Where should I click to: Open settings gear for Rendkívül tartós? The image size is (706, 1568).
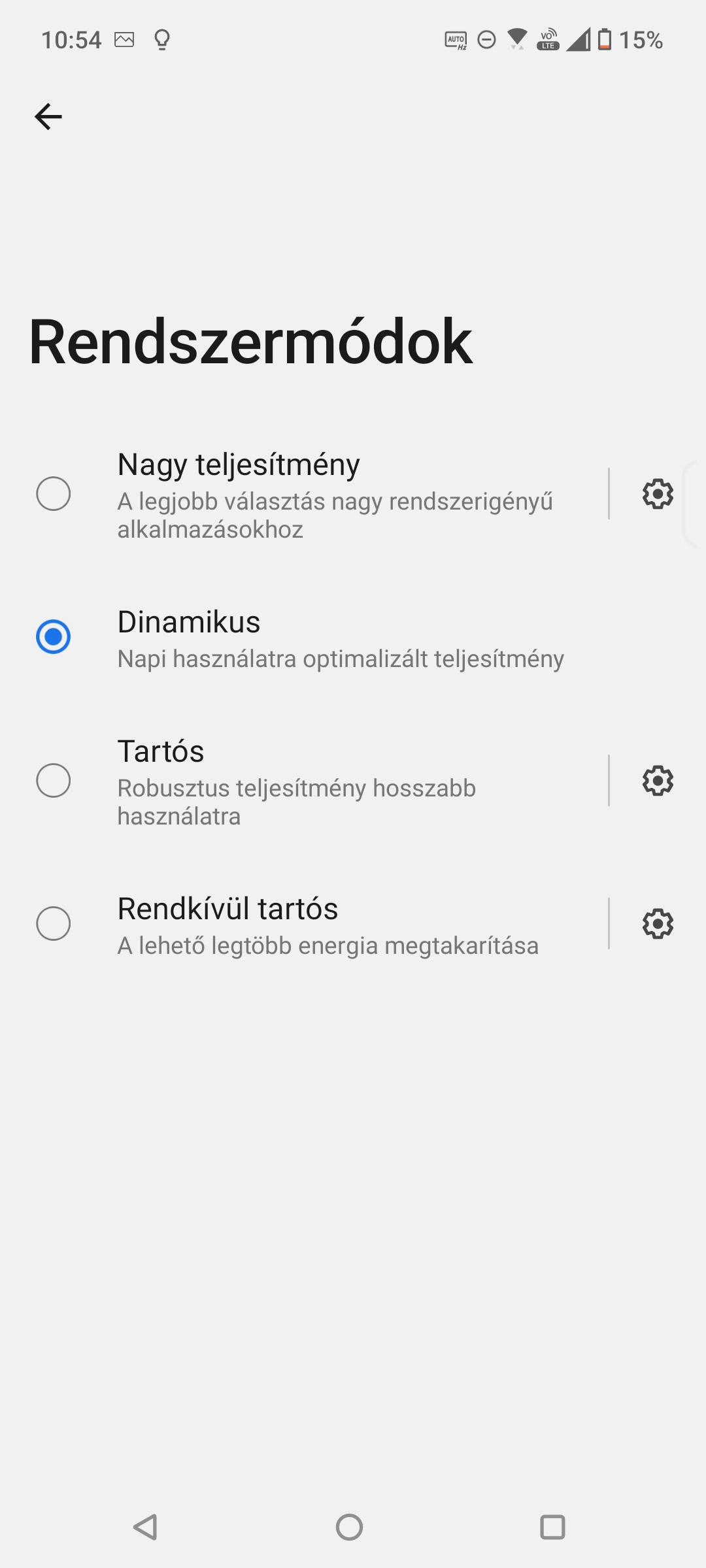point(658,924)
